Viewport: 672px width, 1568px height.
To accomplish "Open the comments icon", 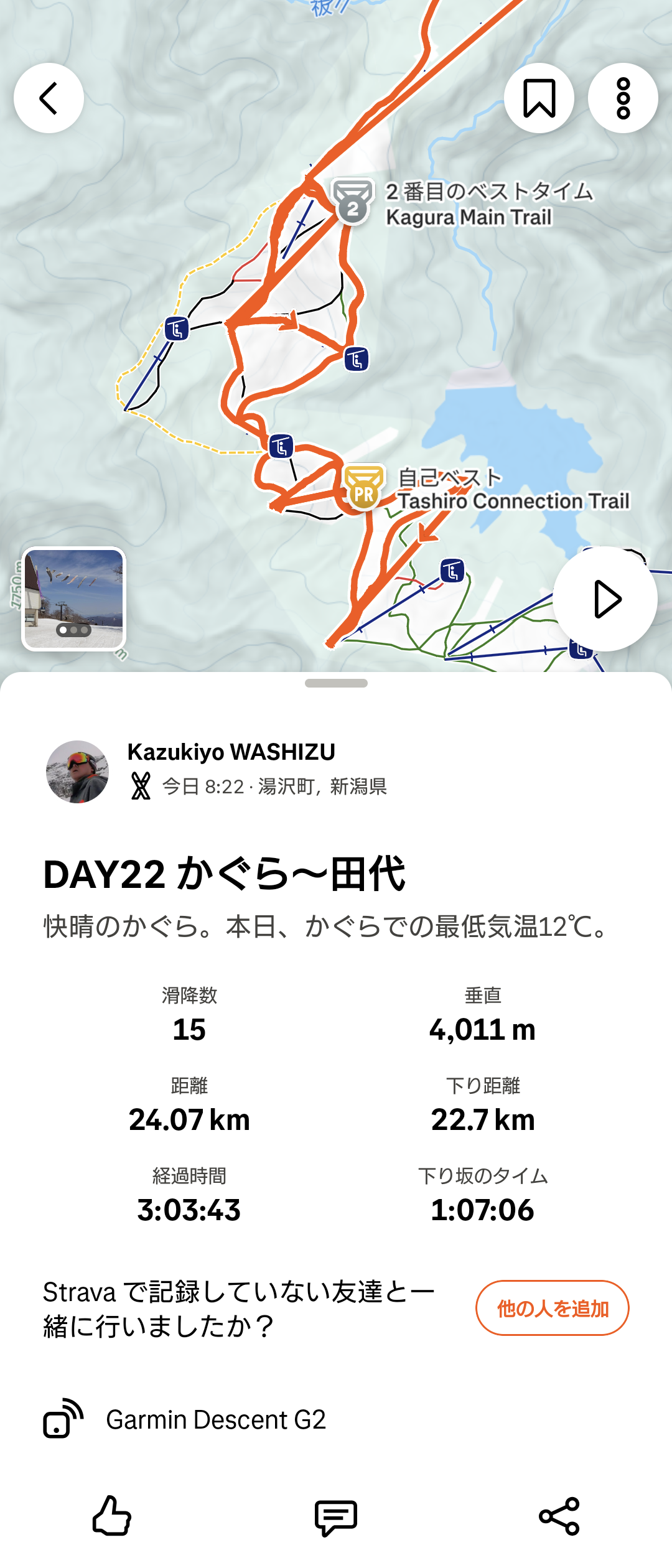I will tap(336, 1518).
